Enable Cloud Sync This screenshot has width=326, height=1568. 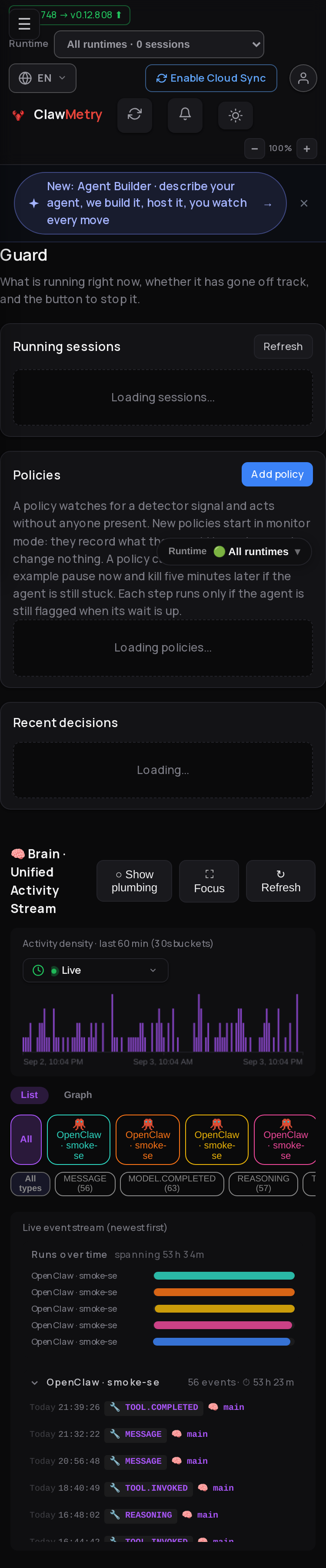[211, 78]
